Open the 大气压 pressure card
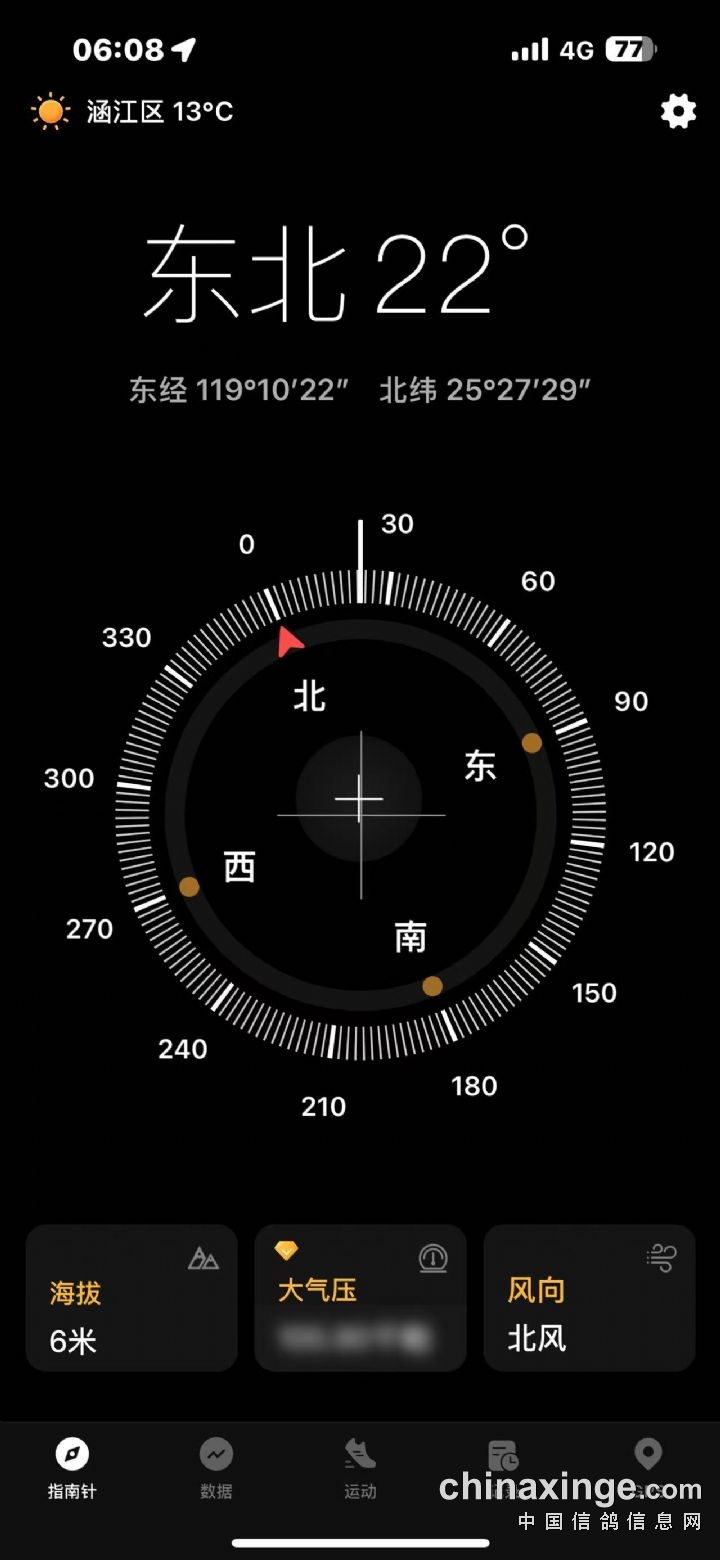The width and height of the screenshot is (720, 1560). coord(360,1297)
